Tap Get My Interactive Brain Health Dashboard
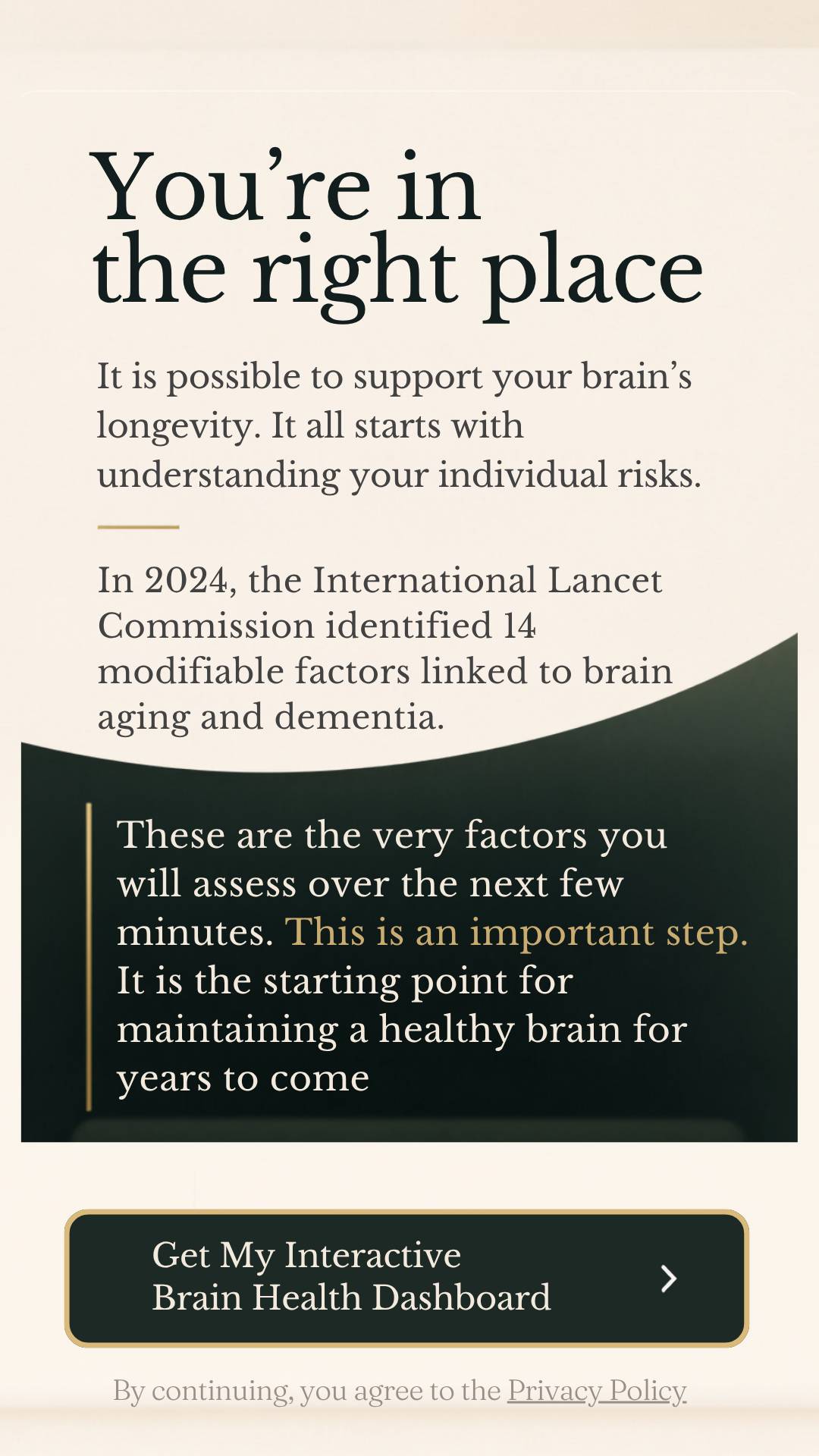 click(x=406, y=1278)
